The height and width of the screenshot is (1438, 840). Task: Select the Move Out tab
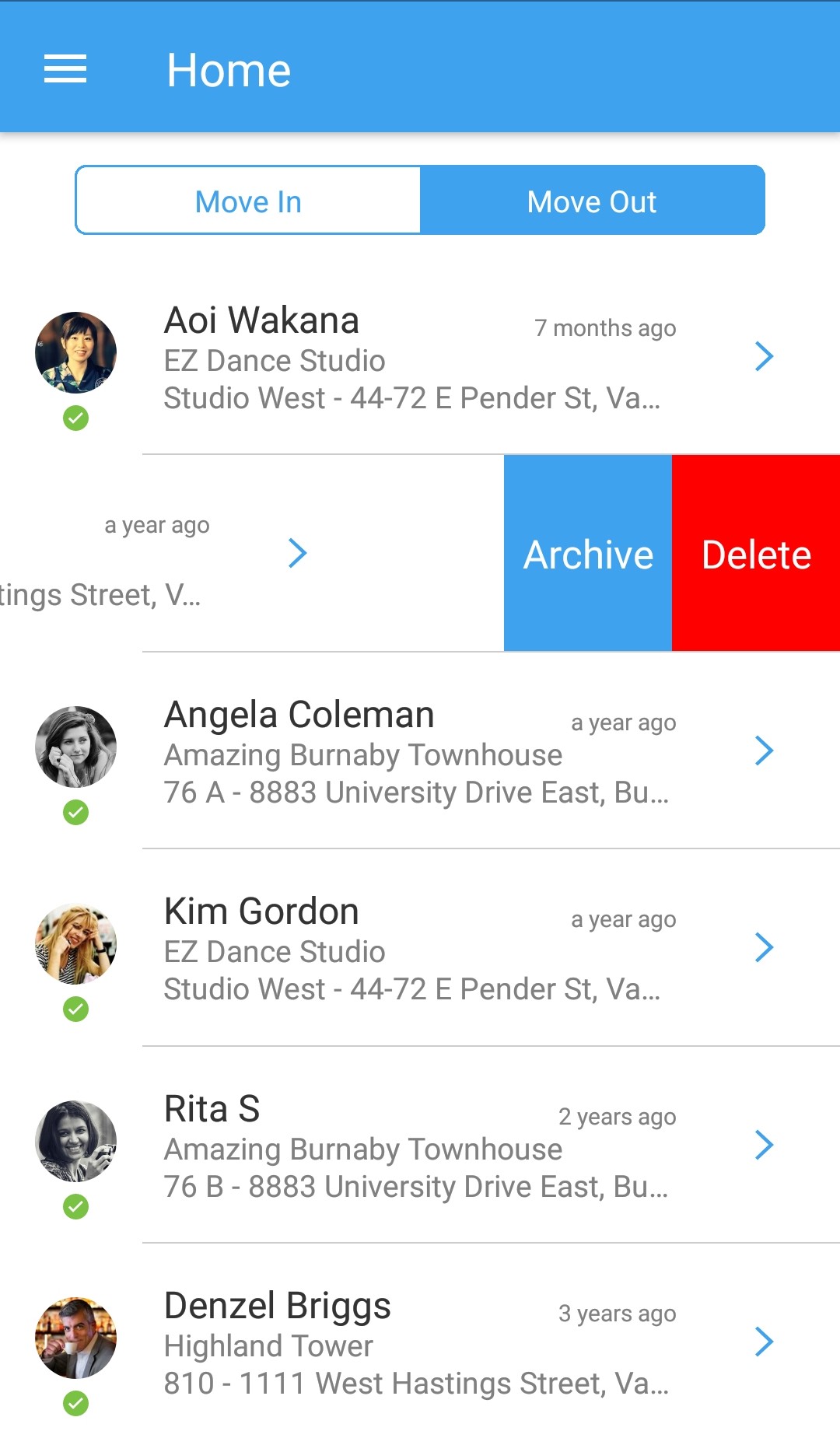pos(592,201)
